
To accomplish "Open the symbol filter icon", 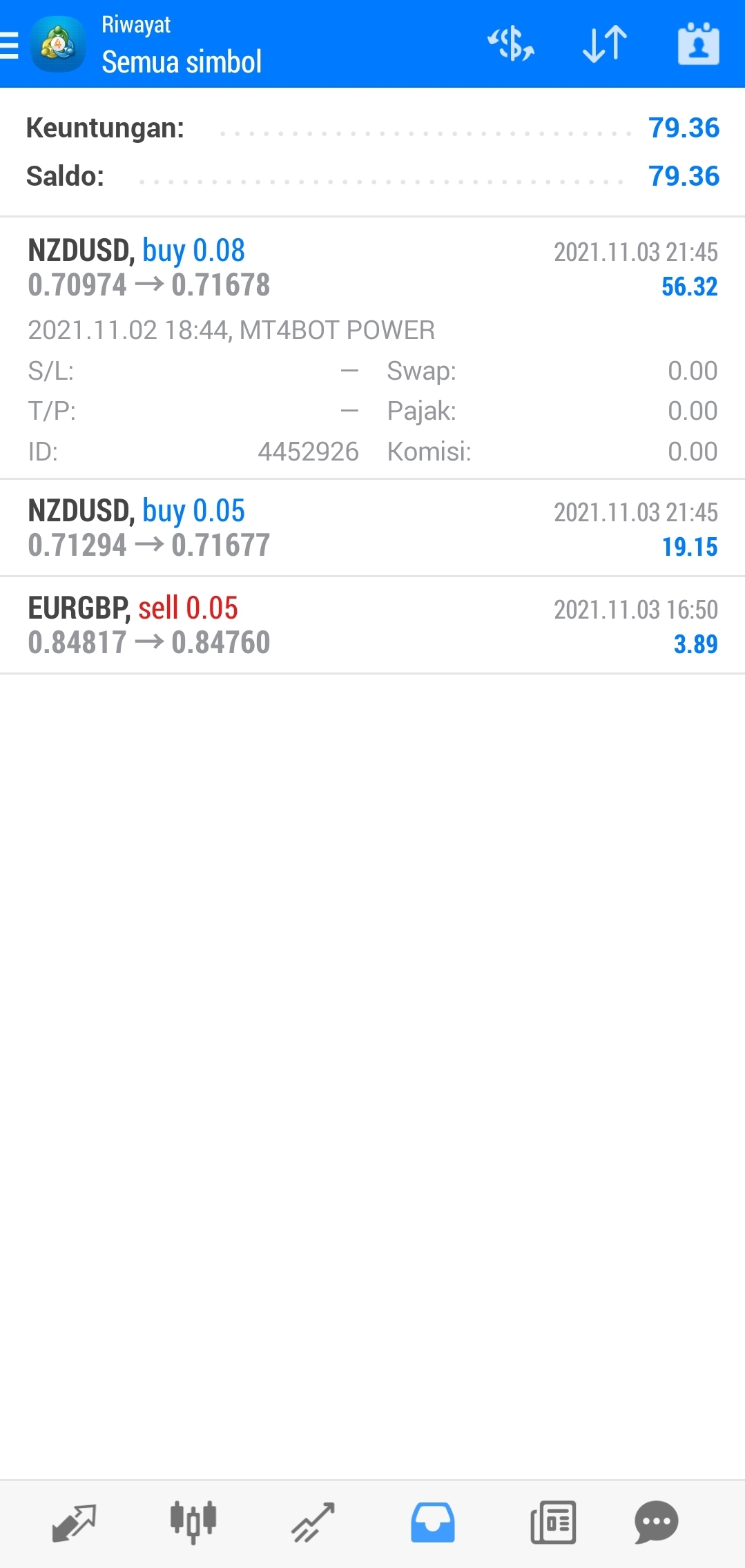I will (x=511, y=44).
